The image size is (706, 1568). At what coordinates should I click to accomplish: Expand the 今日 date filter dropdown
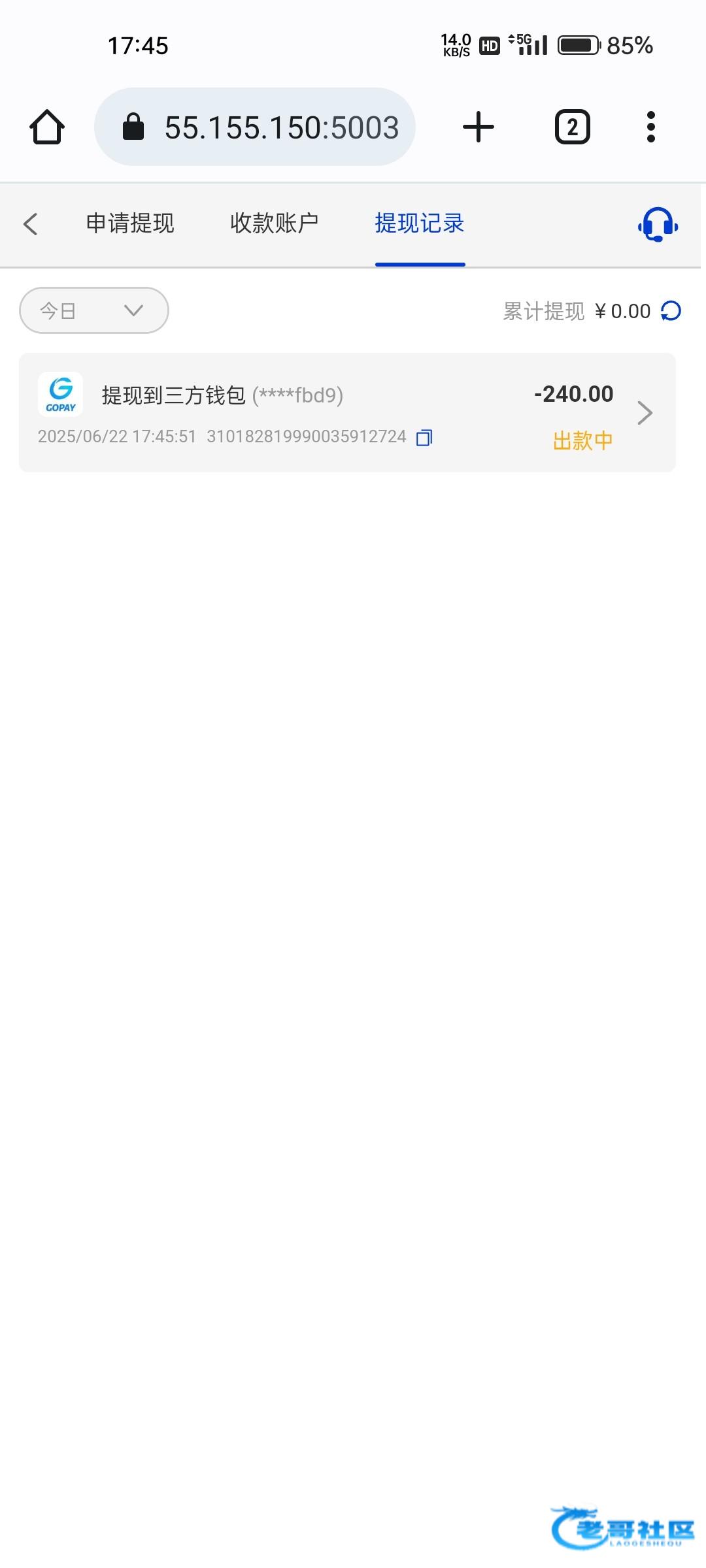point(94,310)
